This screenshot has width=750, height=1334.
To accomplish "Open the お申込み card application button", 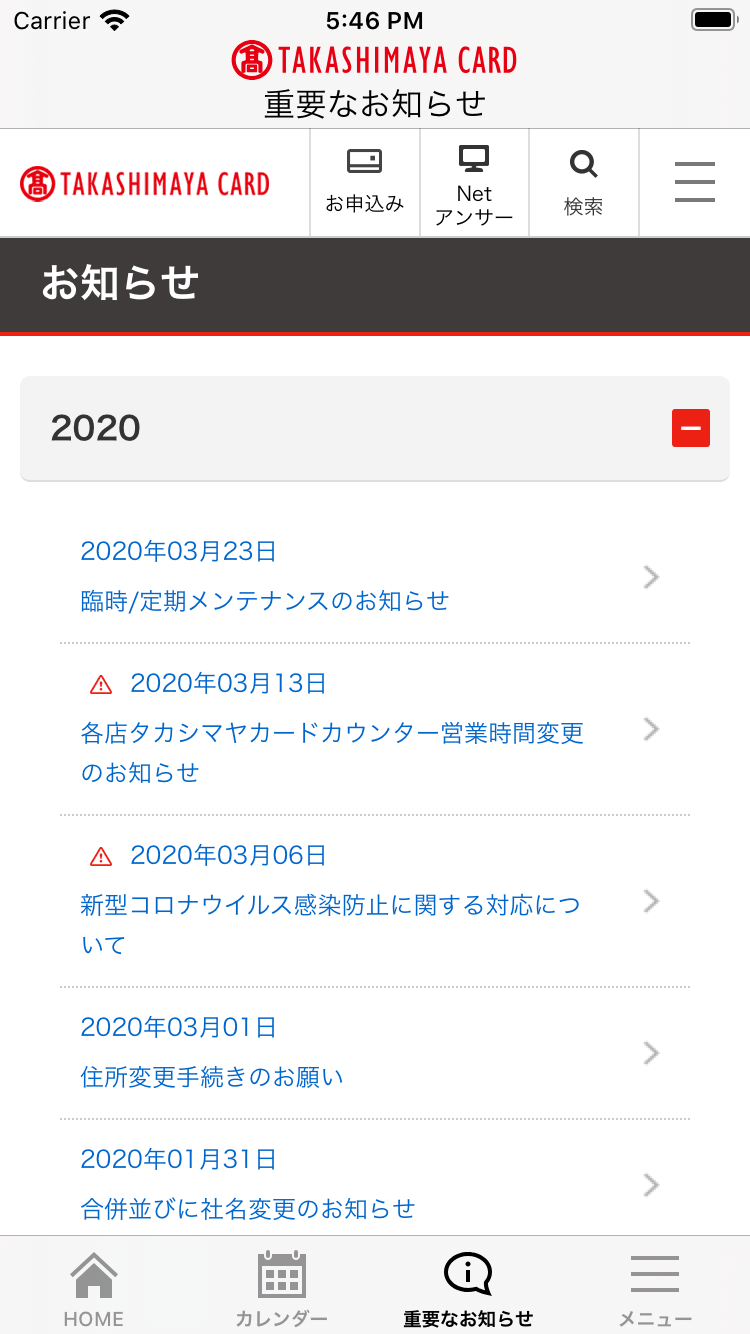I will point(364,182).
